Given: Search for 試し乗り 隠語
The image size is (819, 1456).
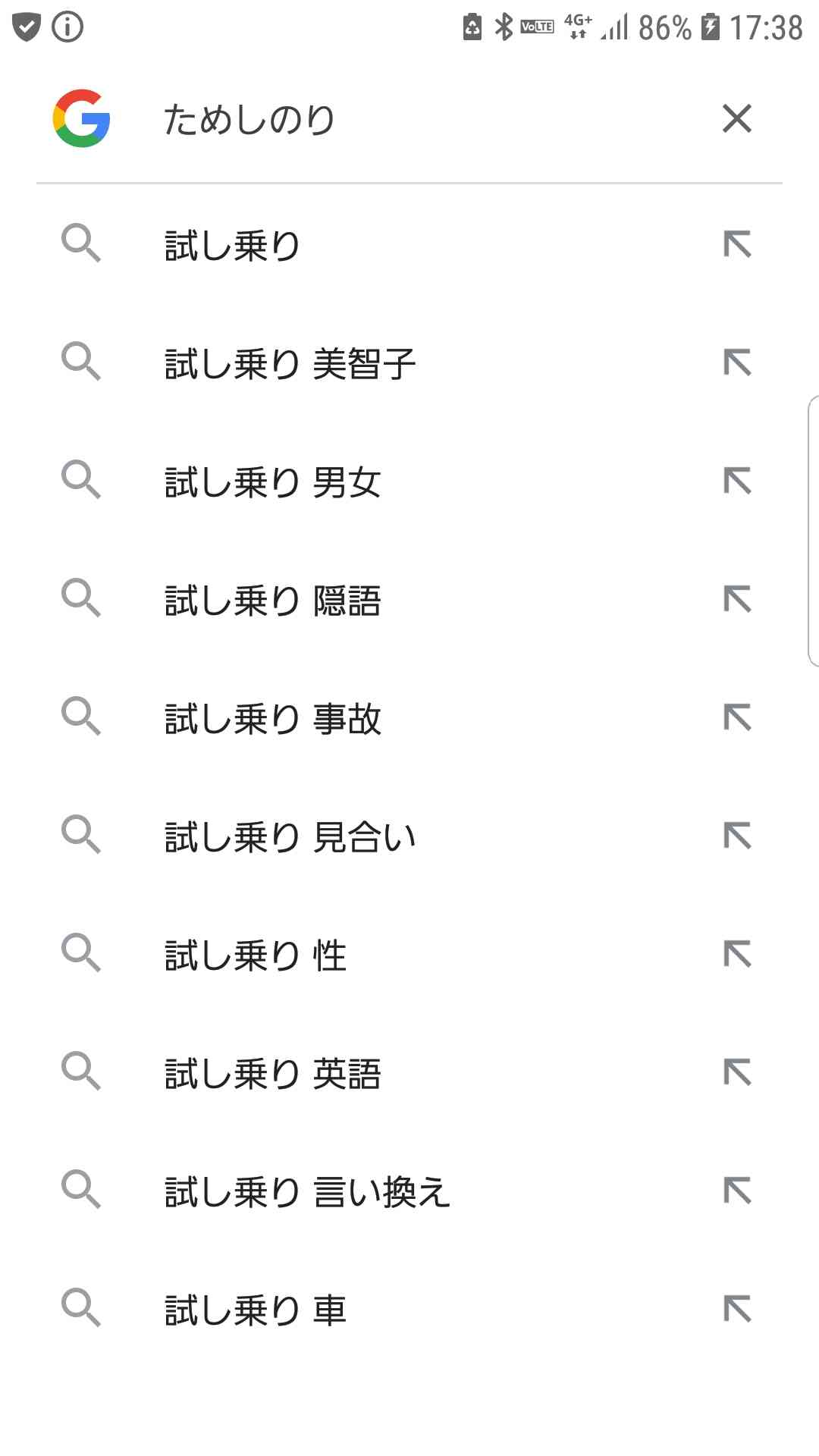Looking at the screenshot, I should [x=409, y=601].
